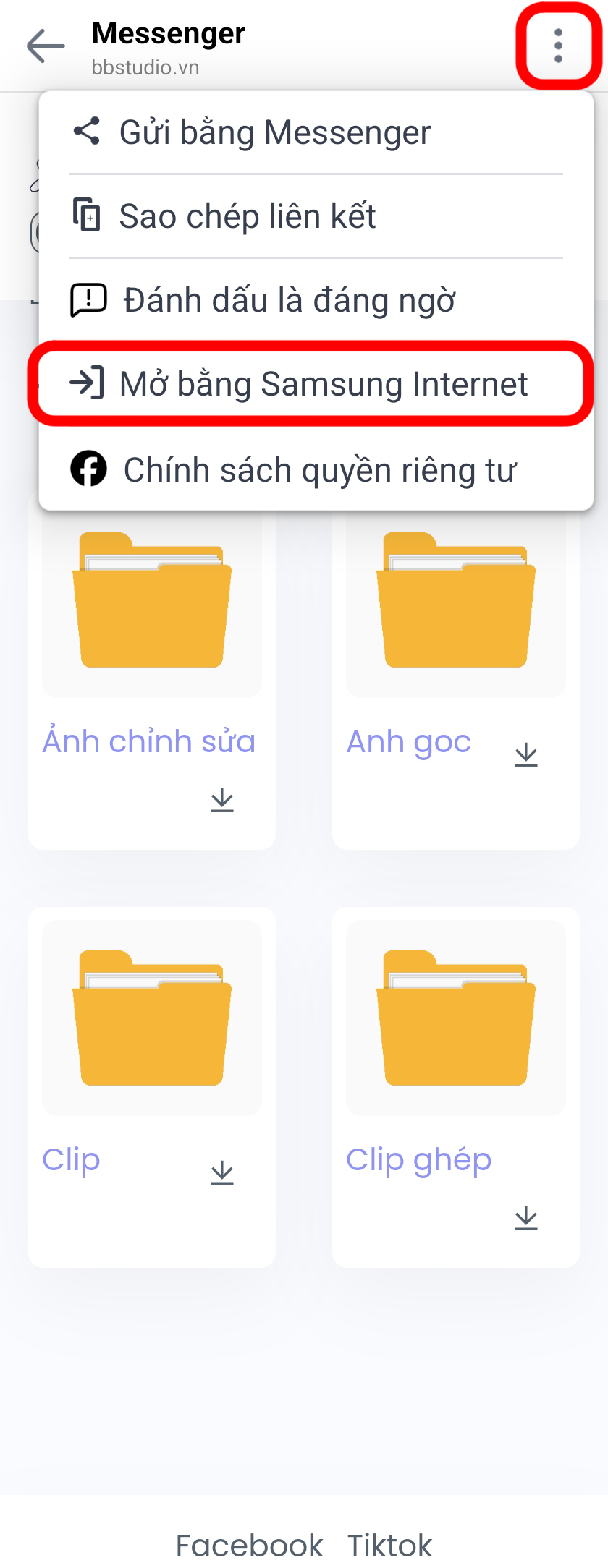Open the Tiktok link
This screenshot has width=608, height=1568.
389,1546
